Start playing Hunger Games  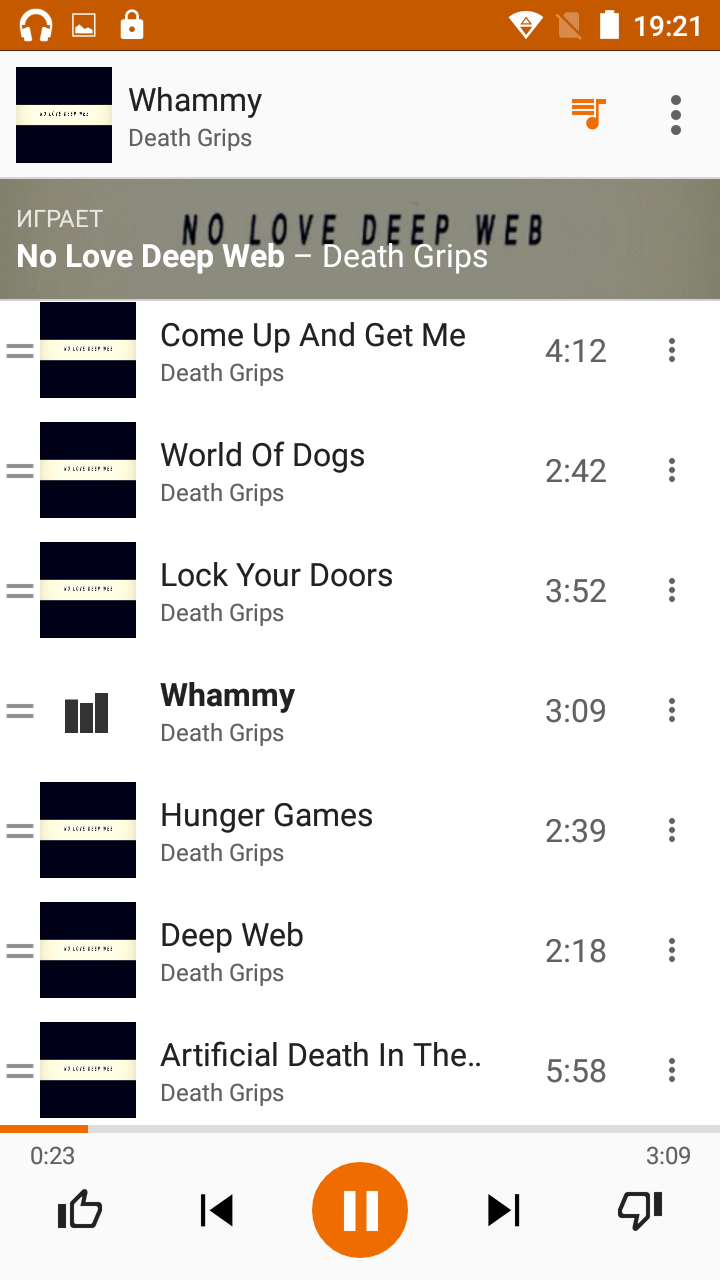point(266,831)
